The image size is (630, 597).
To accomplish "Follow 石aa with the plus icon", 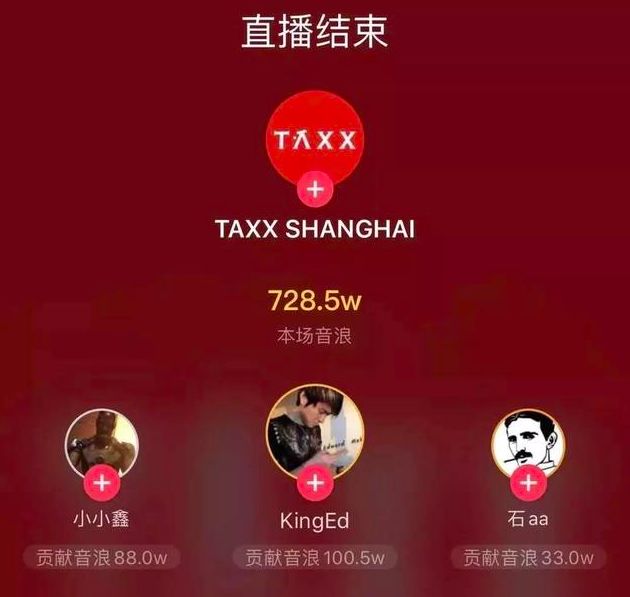I will (528, 483).
